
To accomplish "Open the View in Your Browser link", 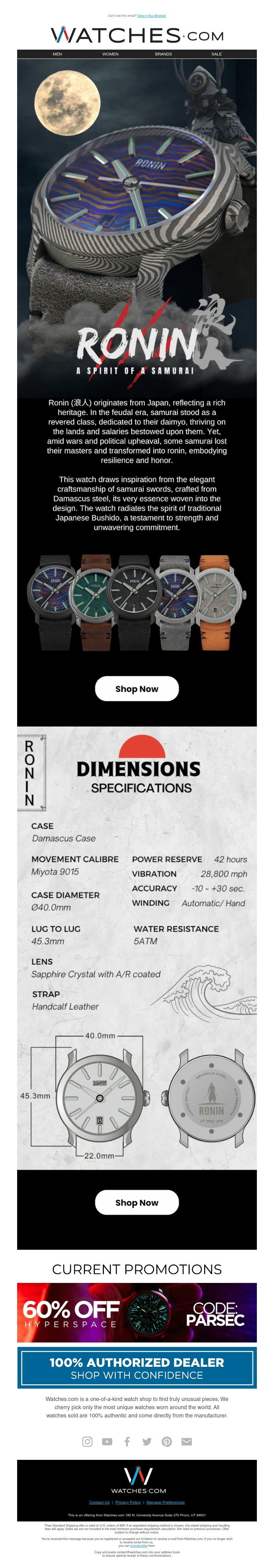I will coord(152,16).
